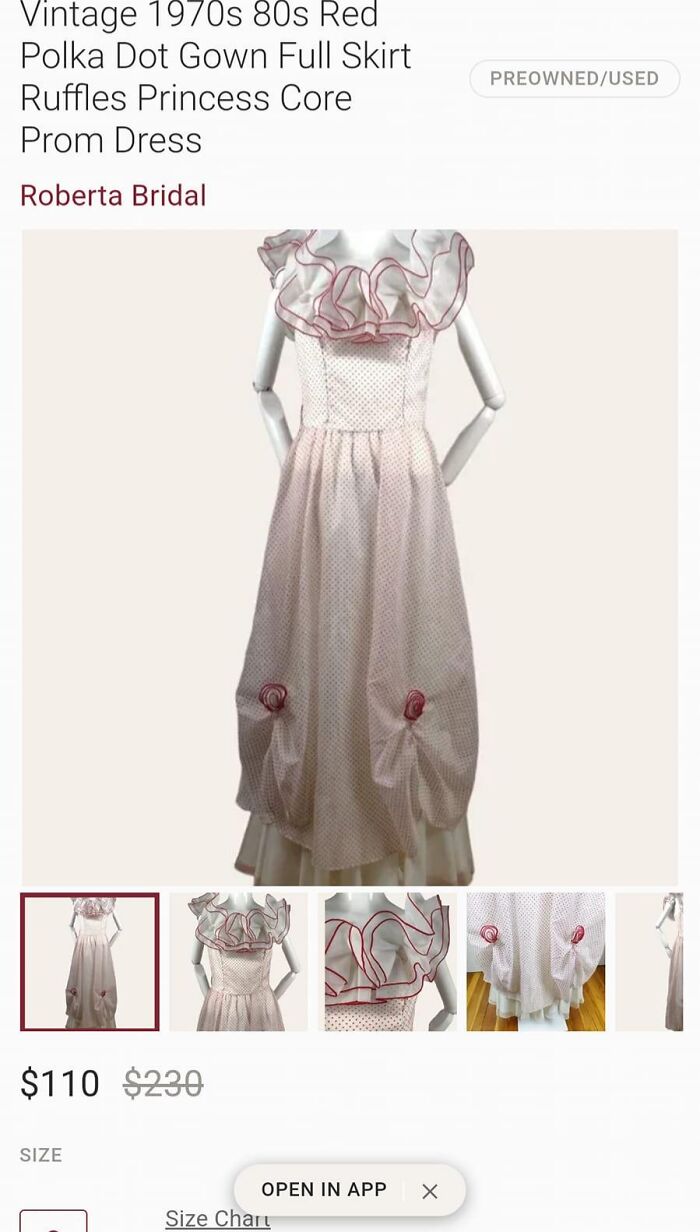
Task: Select the third thumbnail with ruffle close-up
Action: click(x=387, y=962)
